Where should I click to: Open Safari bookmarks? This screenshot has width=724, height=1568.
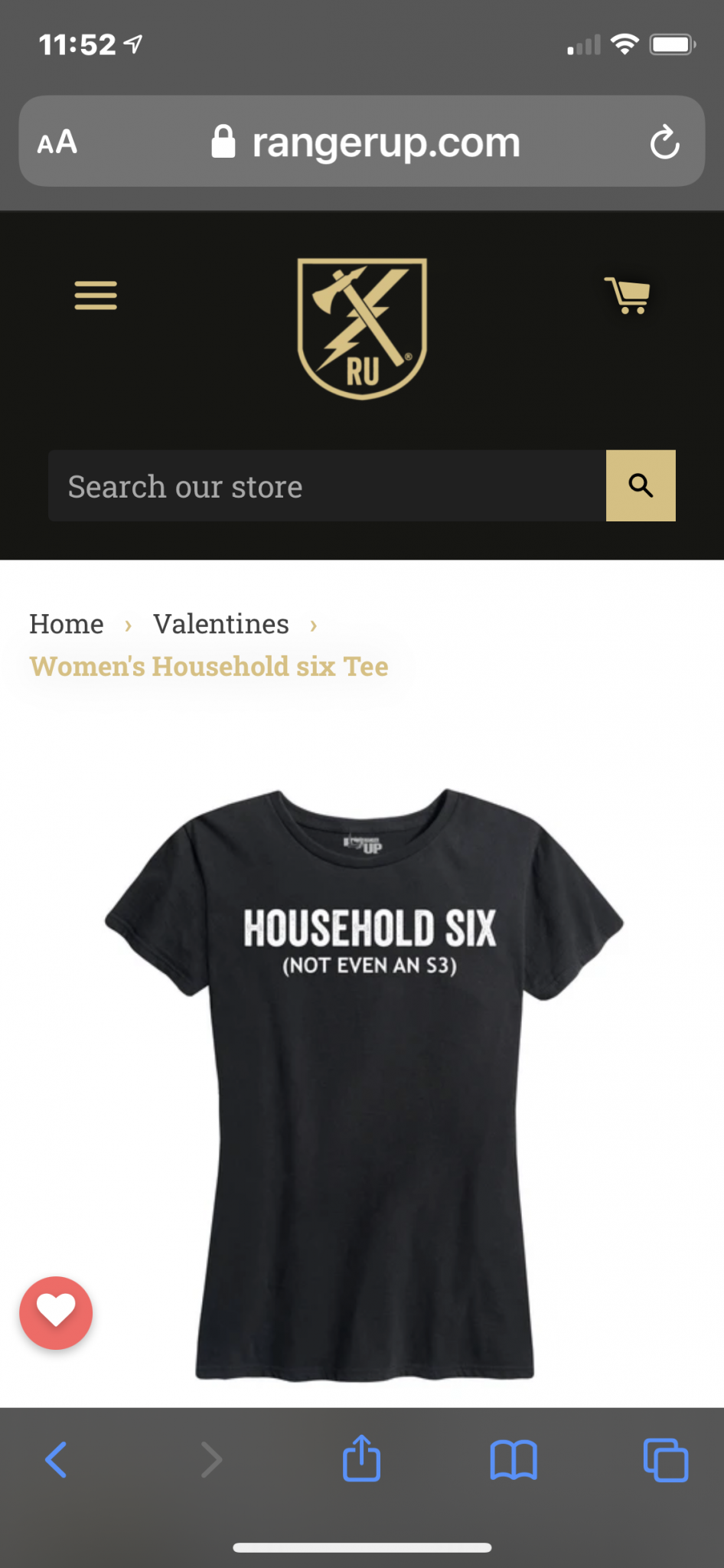click(514, 1460)
